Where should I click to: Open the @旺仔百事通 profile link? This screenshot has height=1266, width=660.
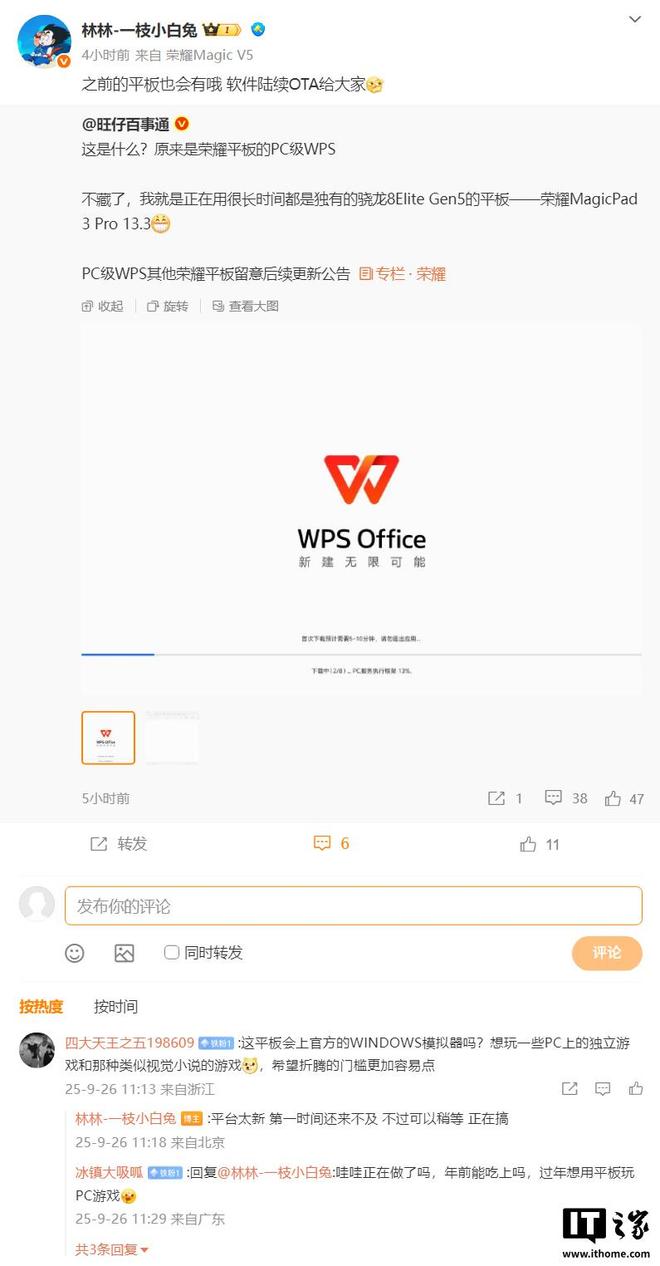coord(127,124)
